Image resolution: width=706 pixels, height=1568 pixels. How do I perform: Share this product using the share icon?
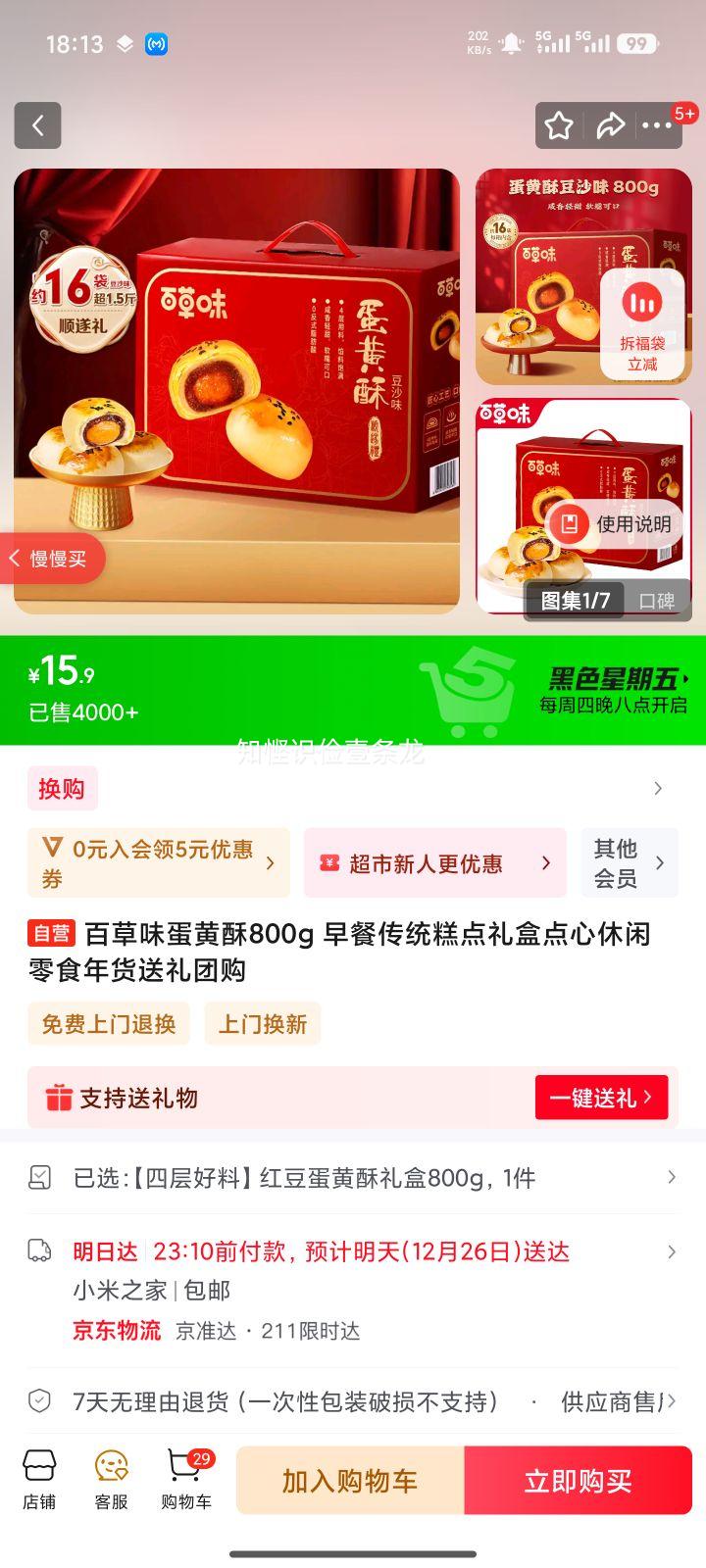point(611,125)
